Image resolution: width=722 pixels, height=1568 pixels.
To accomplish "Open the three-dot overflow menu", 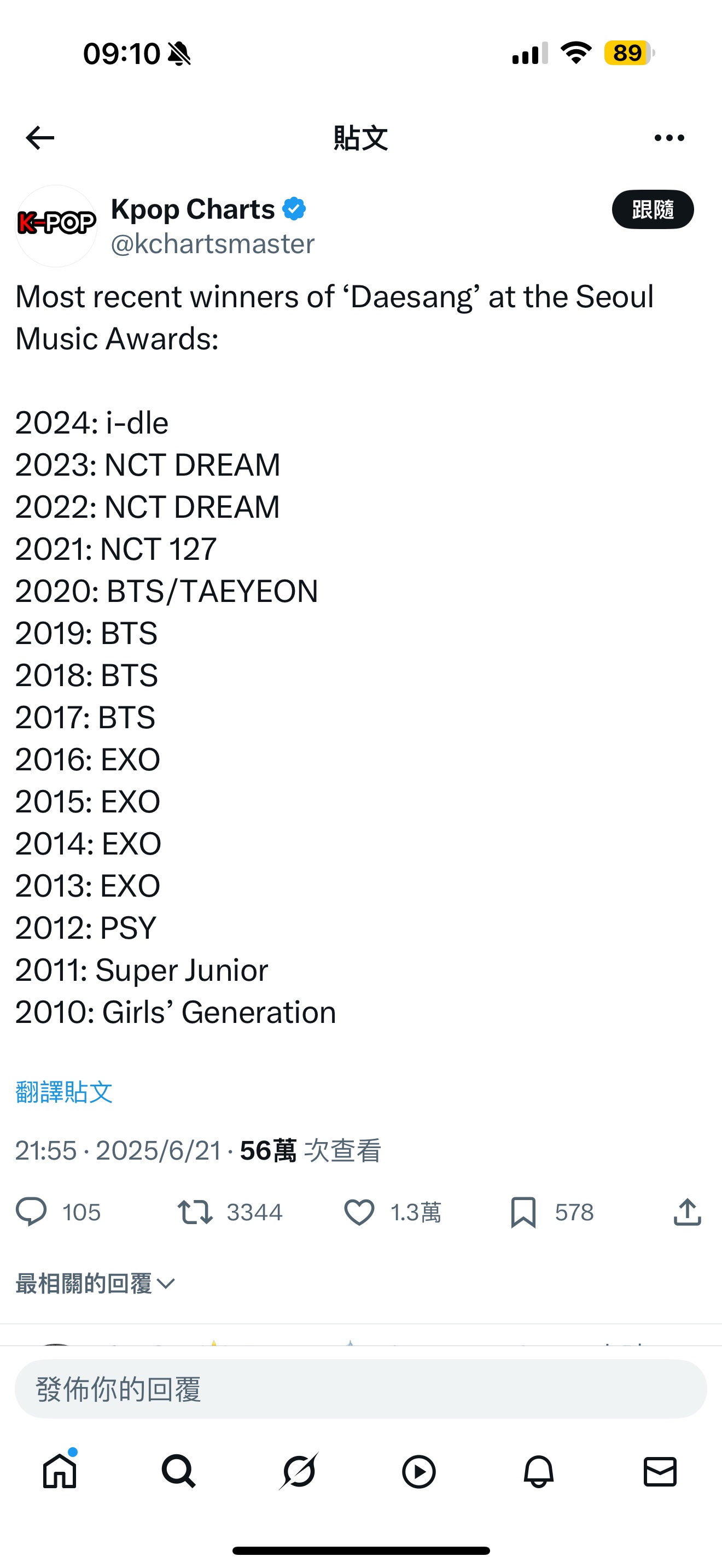I will coord(669,138).
